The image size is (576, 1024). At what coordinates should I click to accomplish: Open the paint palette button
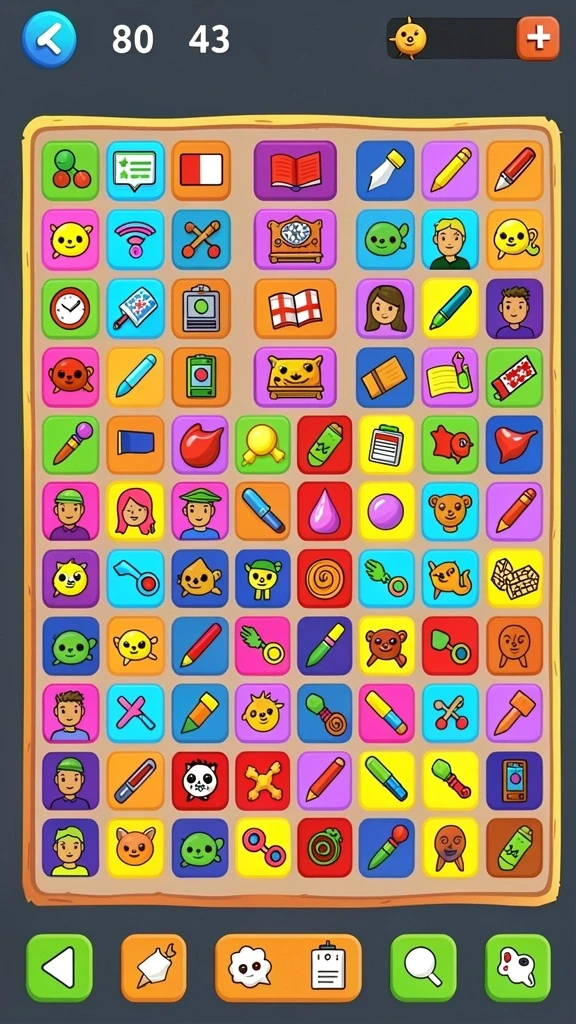click(518, 967)
